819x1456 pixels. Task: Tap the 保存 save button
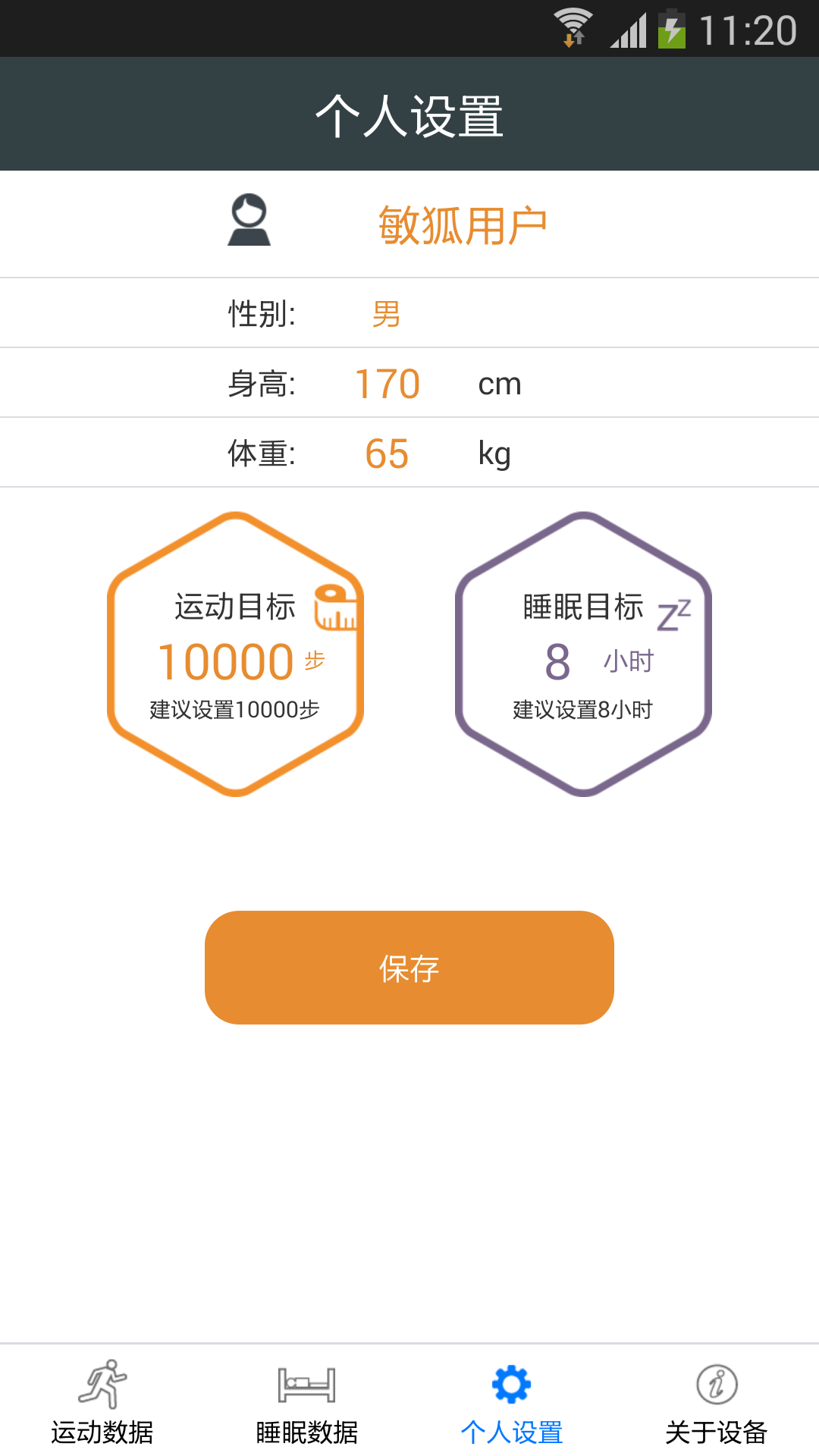click(409, 968)
